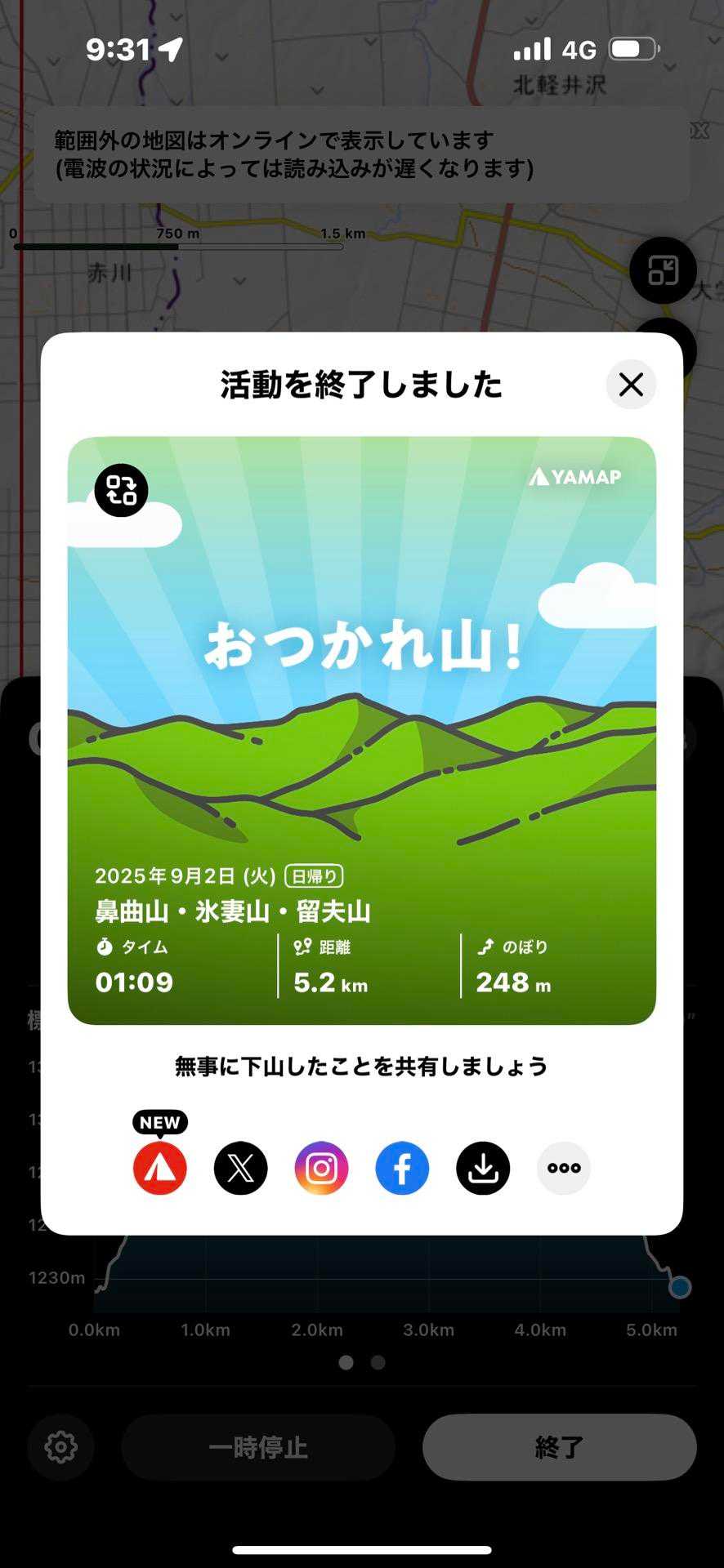Screen dimensions: 724x1568
Task: Open more sharing options
Action: 564,1168
